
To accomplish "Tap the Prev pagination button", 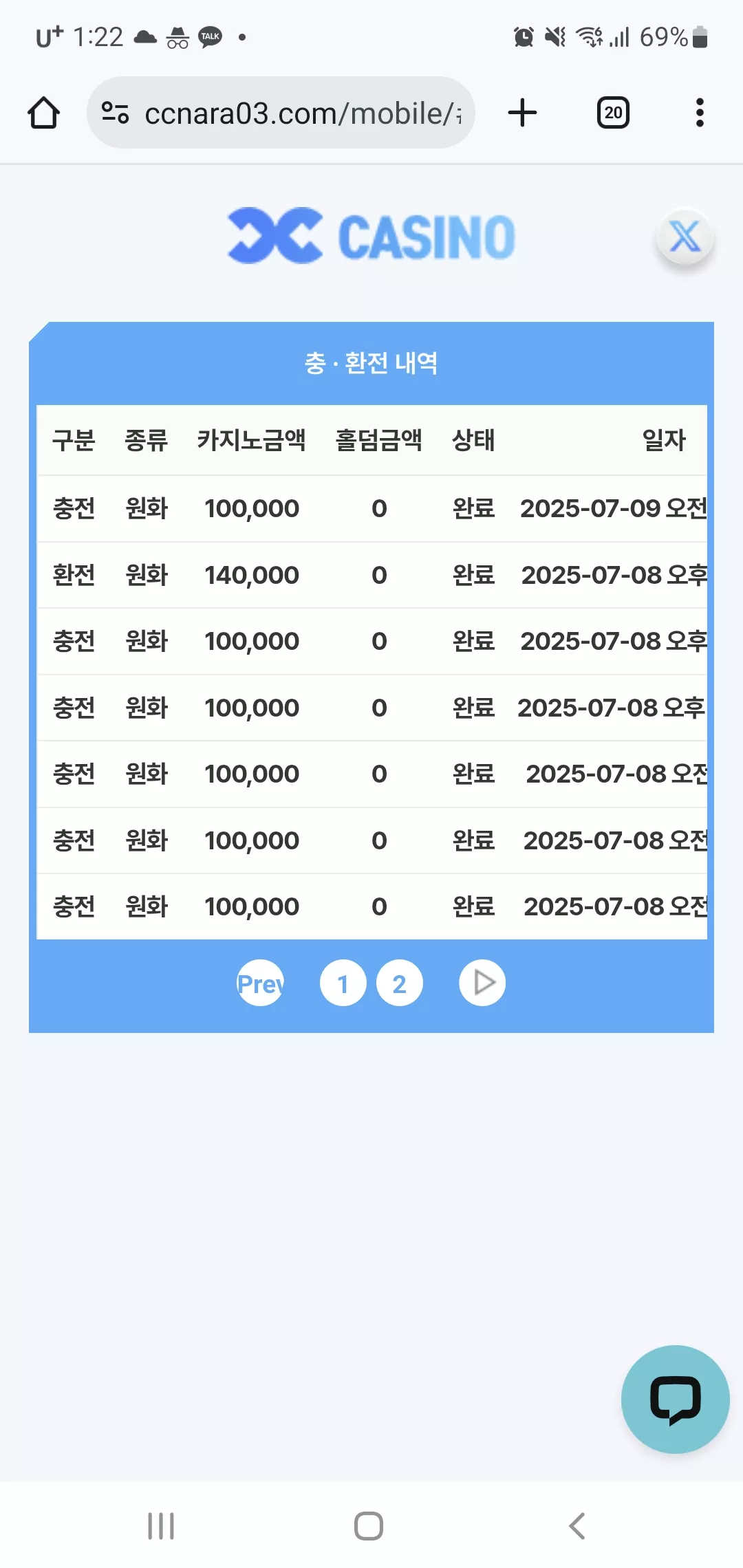I will [260, 983].
